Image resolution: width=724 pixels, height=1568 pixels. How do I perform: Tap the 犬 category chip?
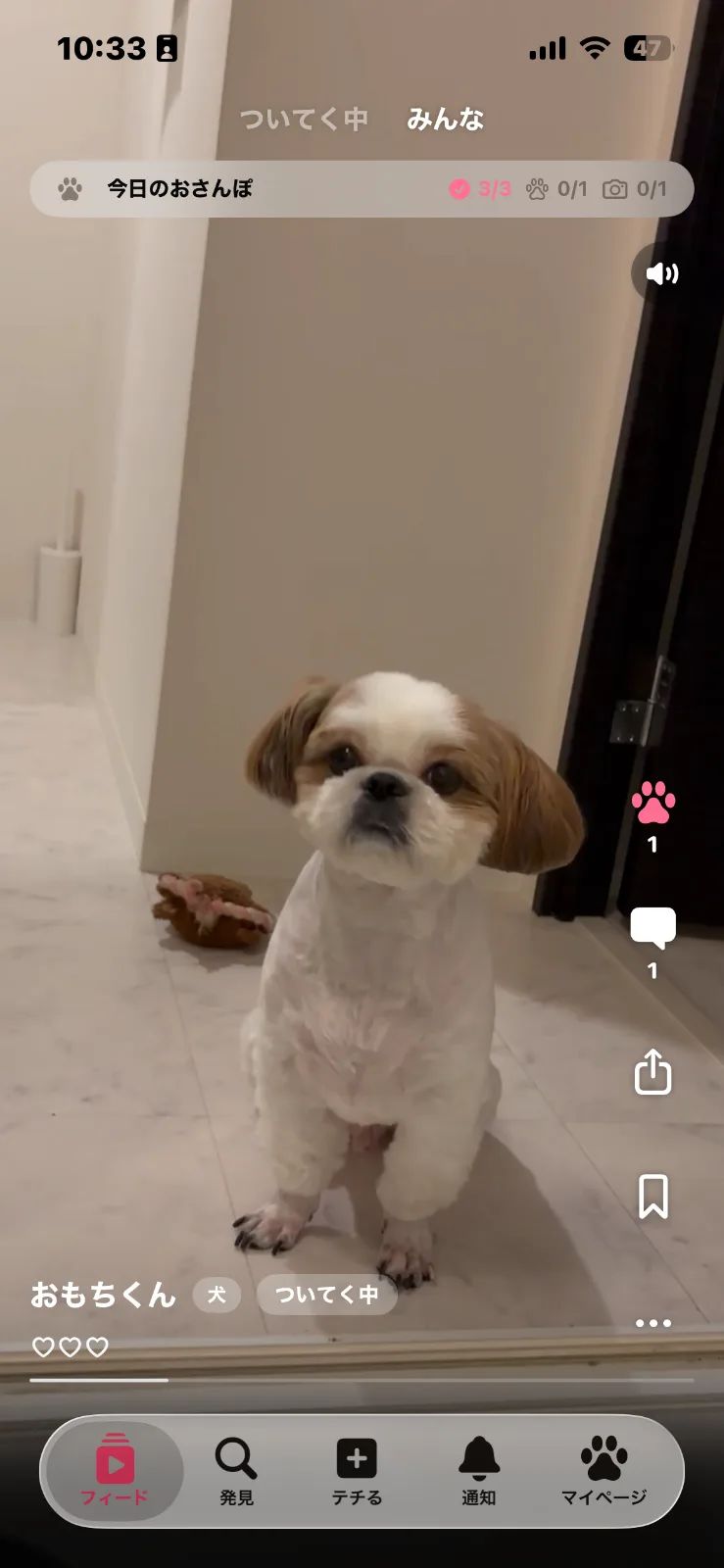pos(217,1295)
